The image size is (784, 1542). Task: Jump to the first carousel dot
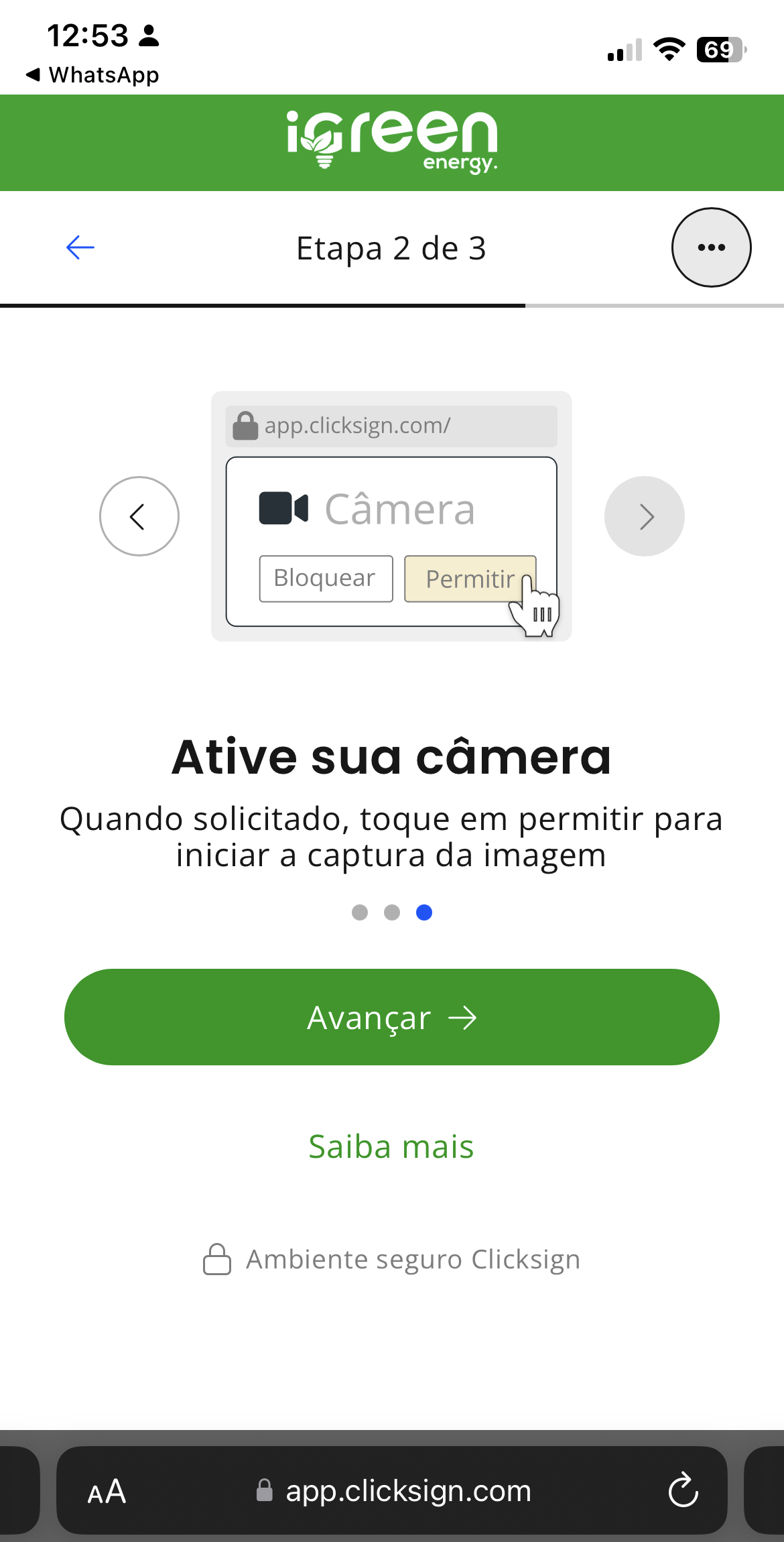click(x=360, y=912)
